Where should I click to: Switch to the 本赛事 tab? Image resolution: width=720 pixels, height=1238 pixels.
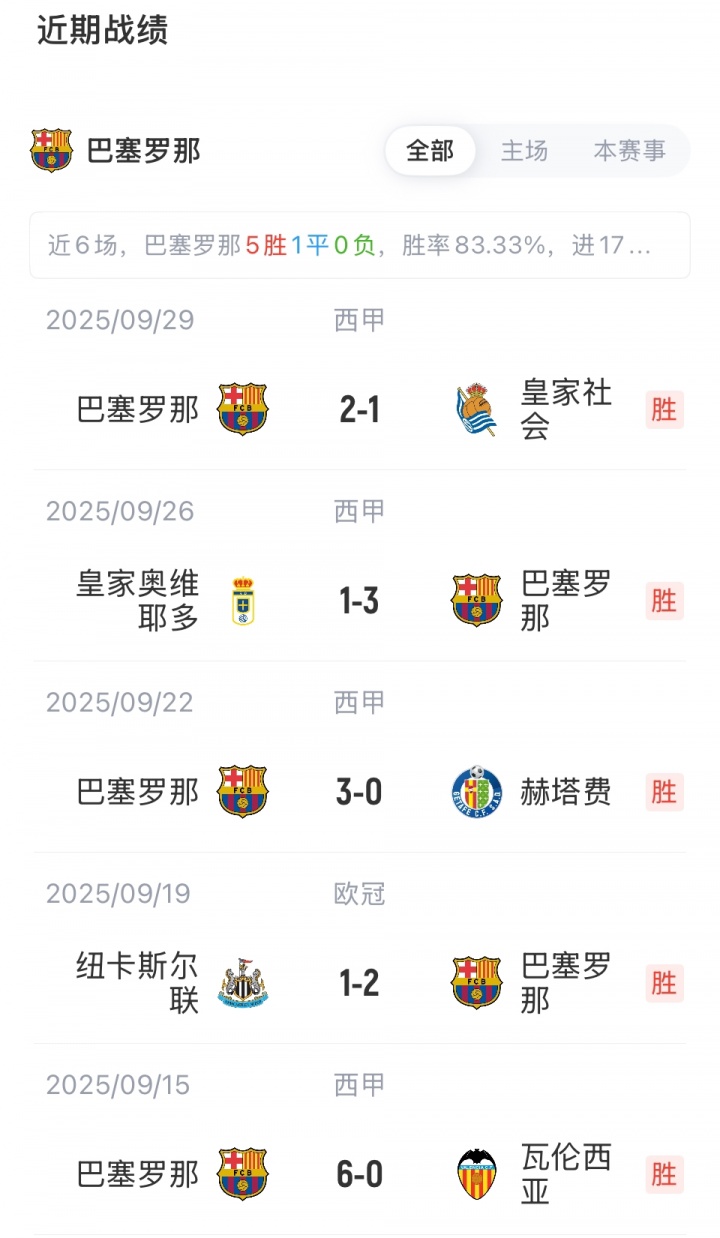point(629,151)
